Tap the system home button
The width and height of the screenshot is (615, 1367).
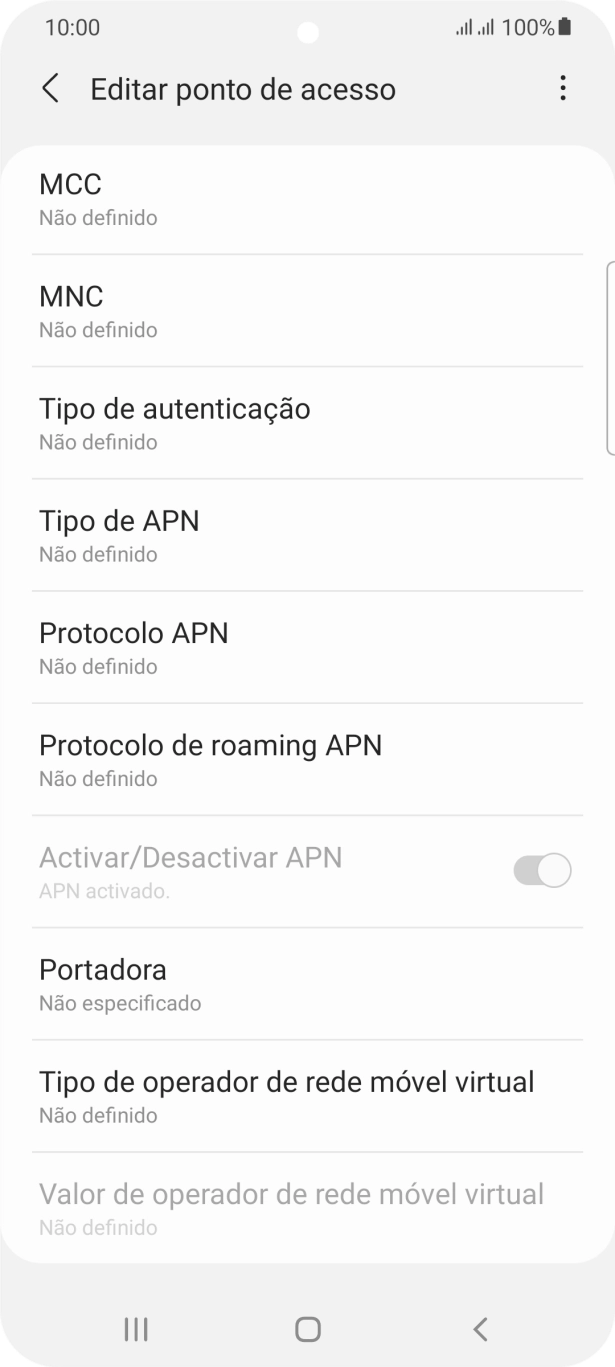308,1328
